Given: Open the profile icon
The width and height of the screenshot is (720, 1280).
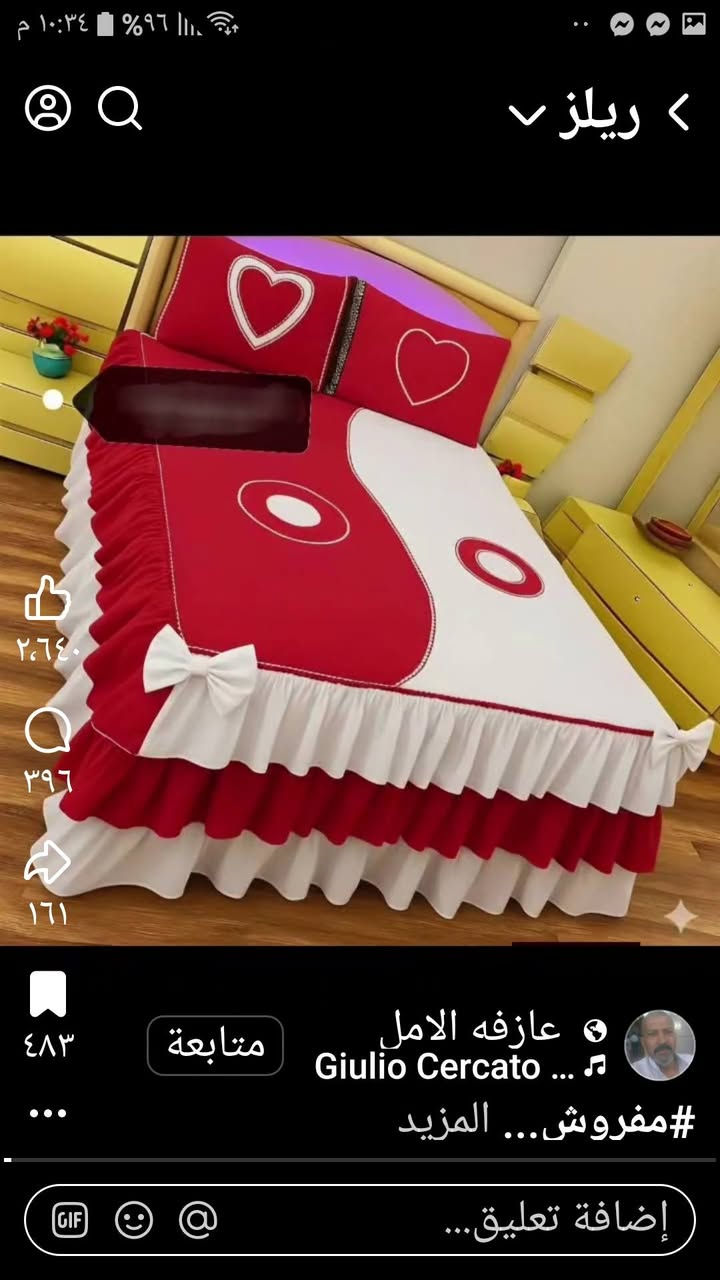Looking at the screenshot, I should coord(48,108).
